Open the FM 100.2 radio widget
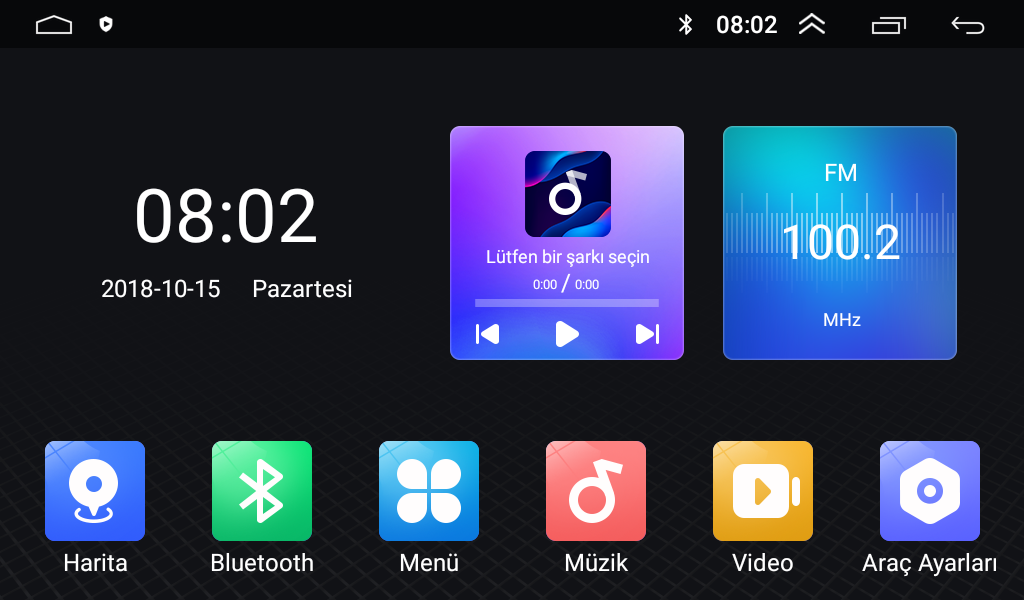The height and width of the screenshot is (600, 1024). click(839, 242)
